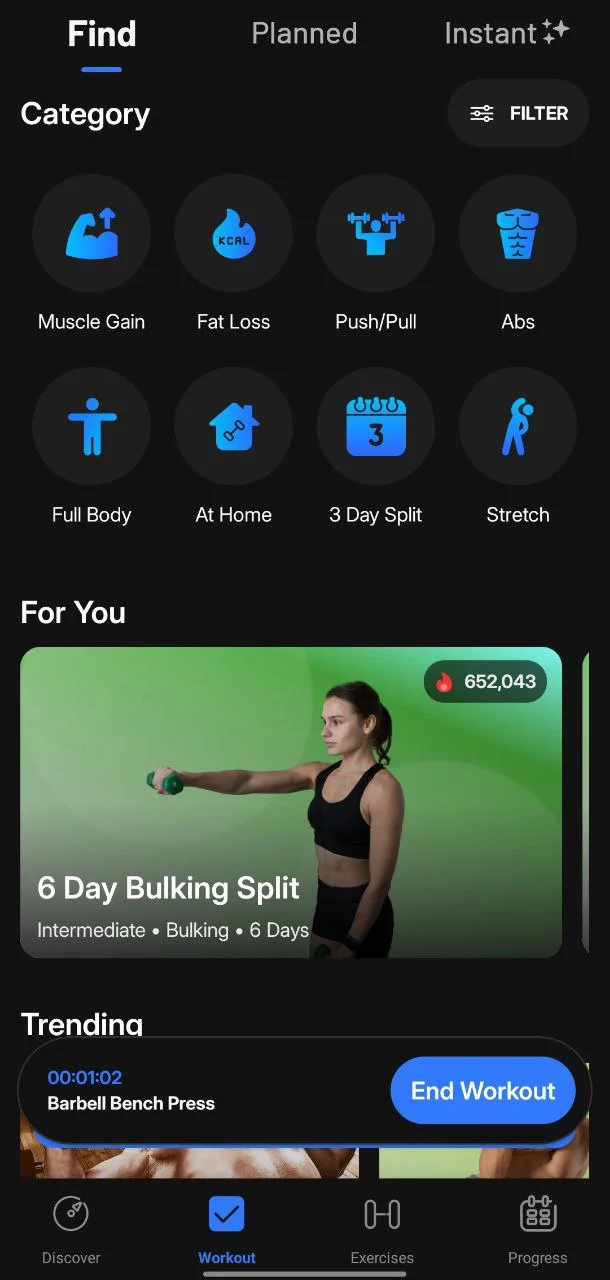Viewport: 610px width, 1280px height.
Task: Select the Find tab
Action: 102,34
